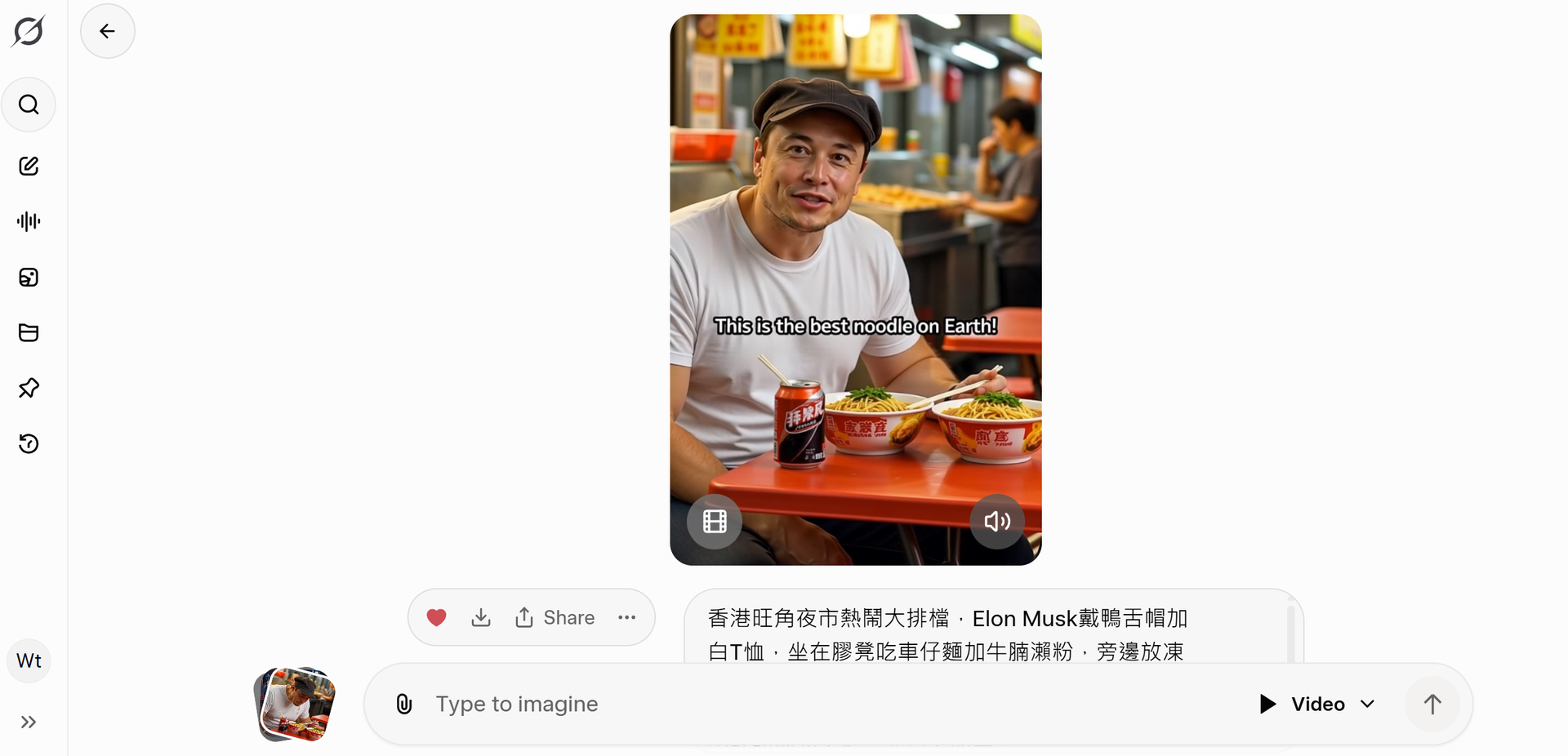Viewport: 1568px width, 756px height.
Task: Mute the video sound
Action: [x=996, y=521]
